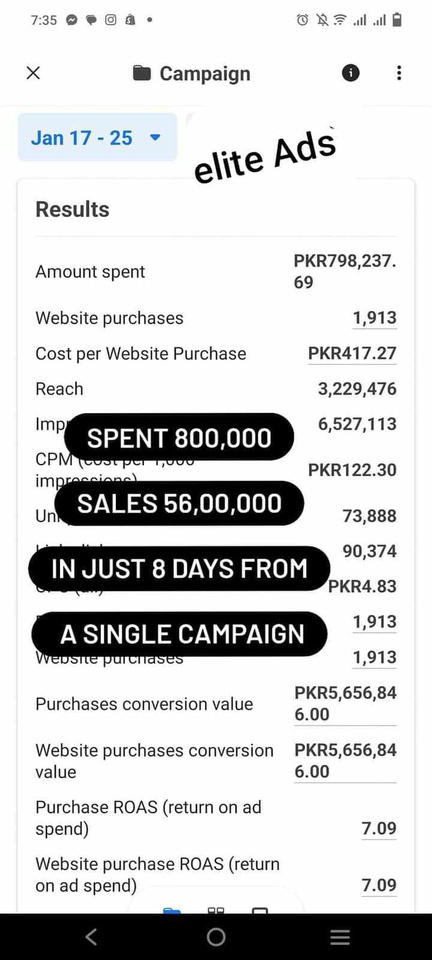Open the campaign info icon
The width and height of the screenshot is (432, 960).
pos(351,73)
